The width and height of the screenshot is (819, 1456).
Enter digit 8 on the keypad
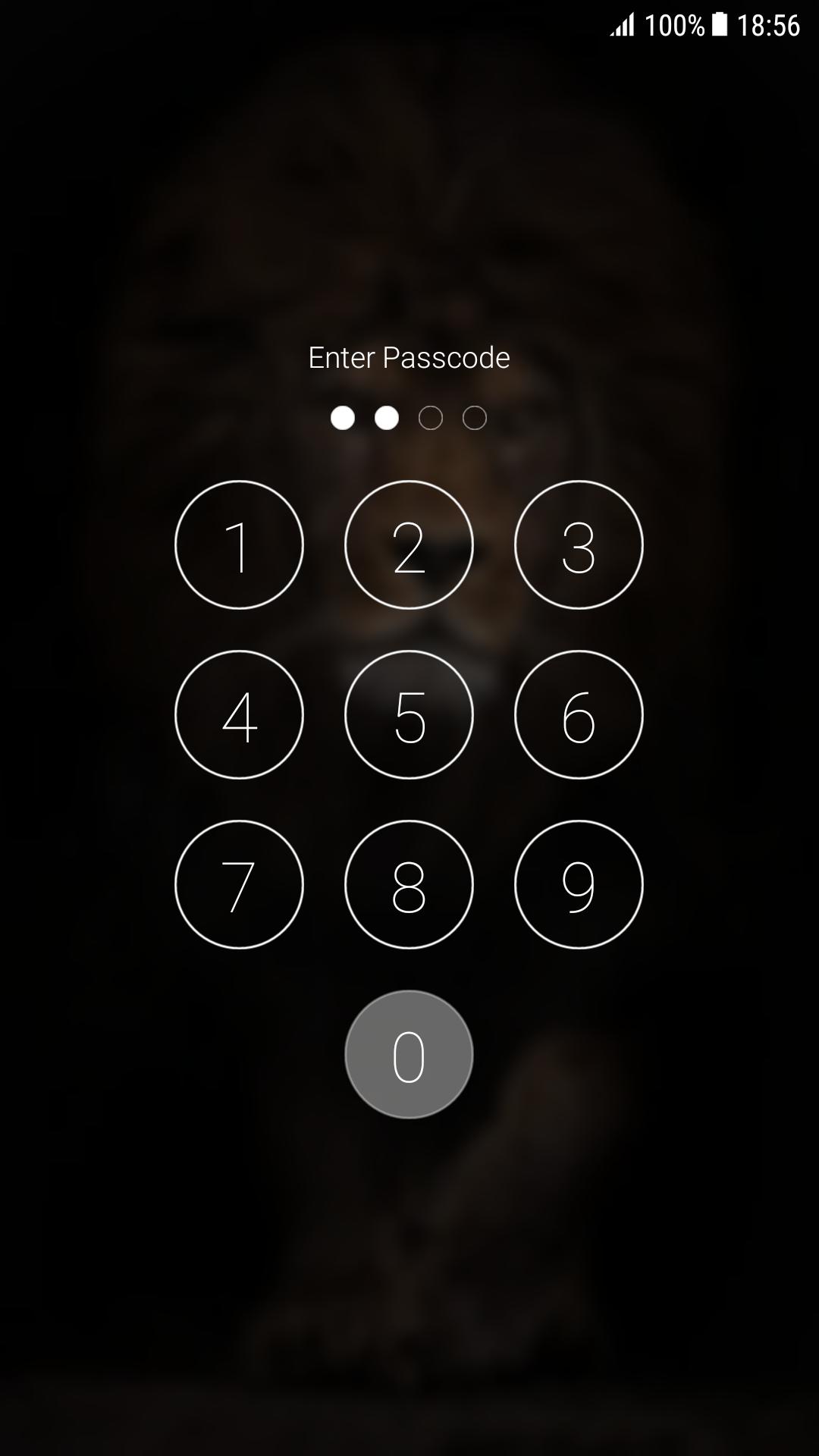pyautogui.click(x=409, y=884)
